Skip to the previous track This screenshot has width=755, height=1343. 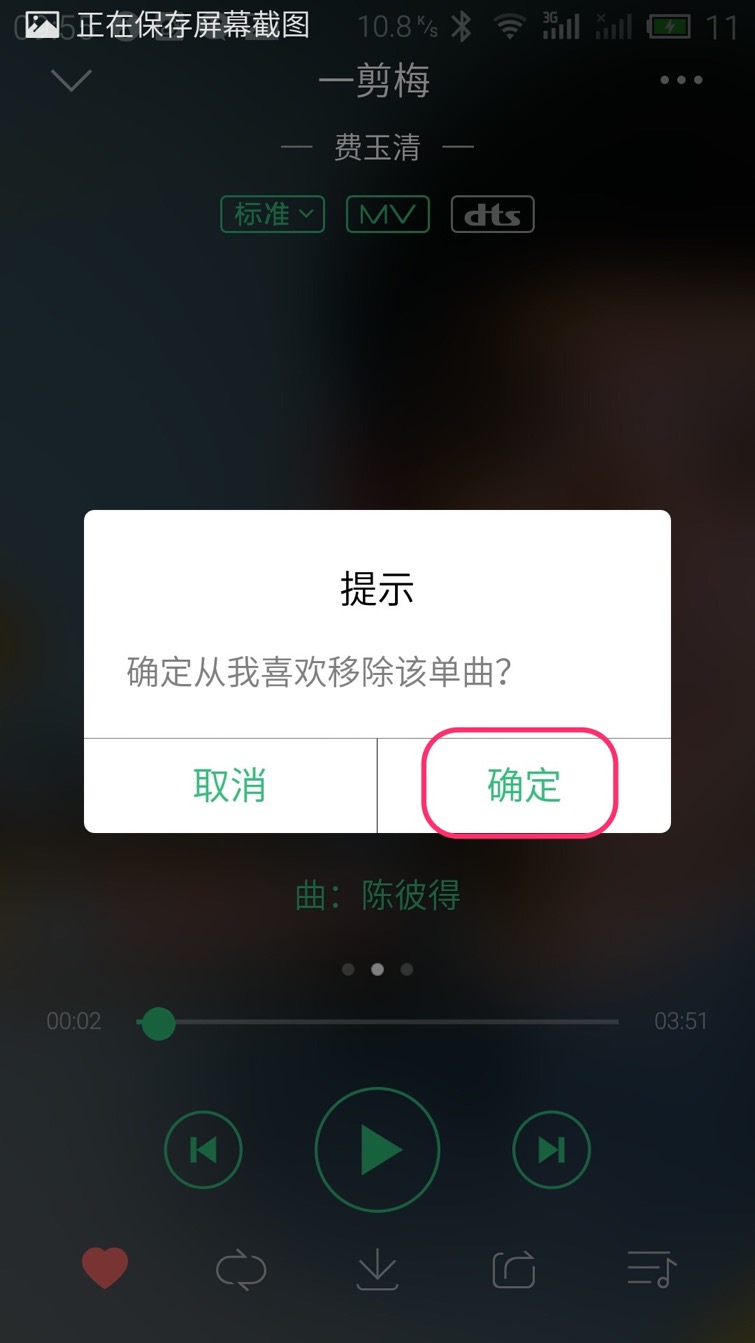(x=203, y=1150)
